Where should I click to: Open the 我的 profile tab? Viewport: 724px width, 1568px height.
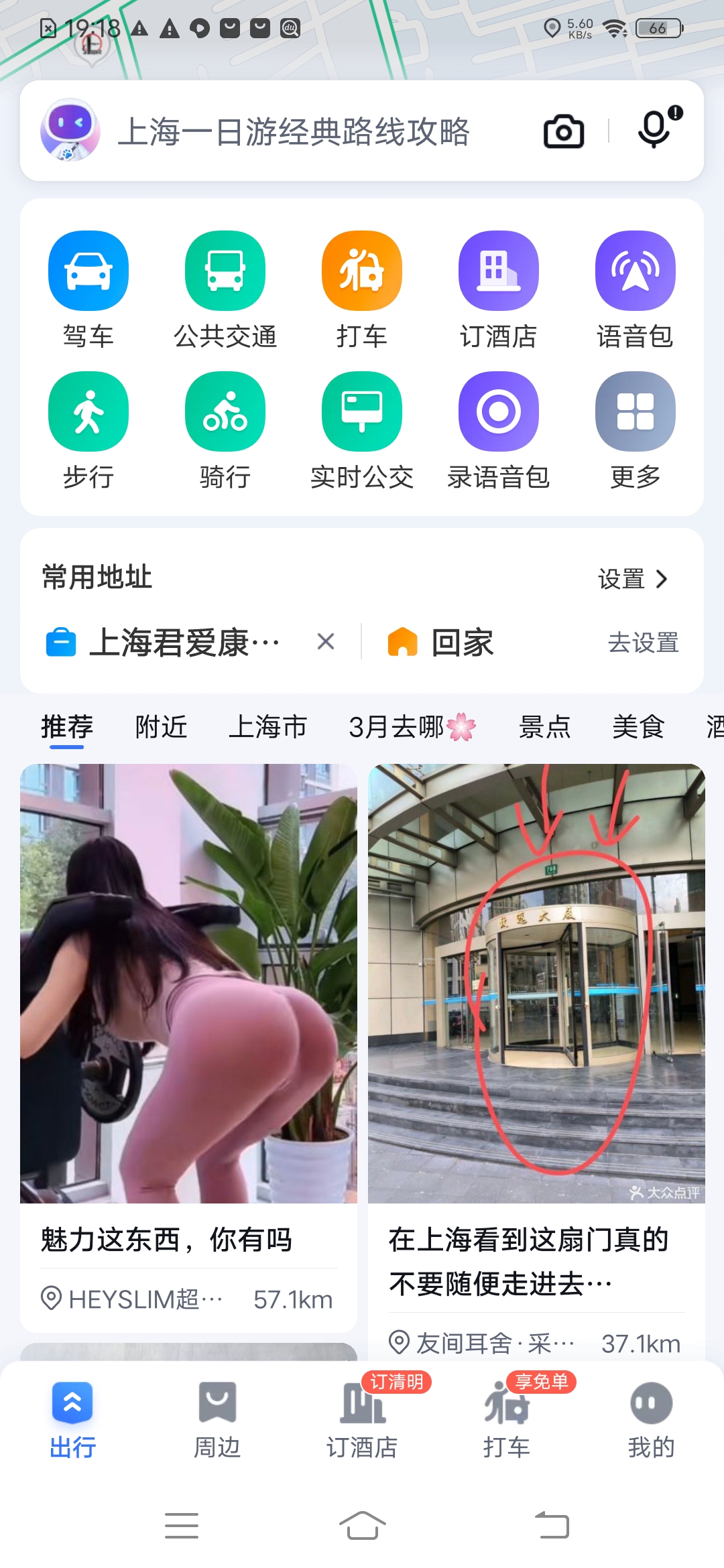[x=651, y=1421]
